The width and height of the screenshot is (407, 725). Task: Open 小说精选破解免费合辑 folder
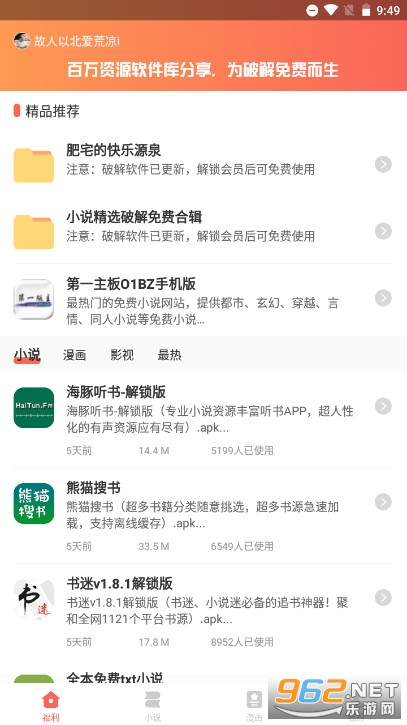click(204, 230)
